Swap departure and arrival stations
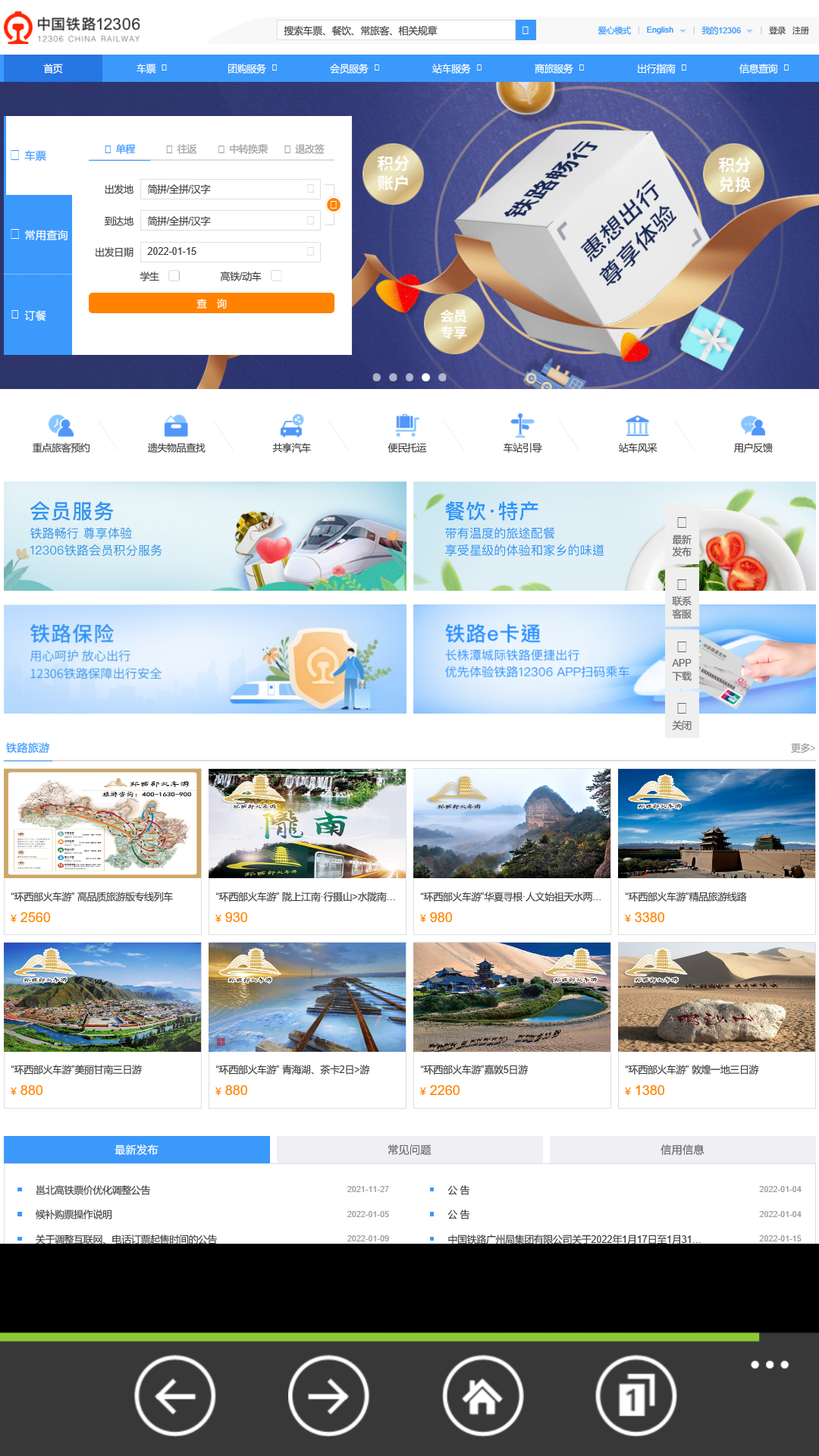Screen dimensions: 819x1456 [333, 205]
